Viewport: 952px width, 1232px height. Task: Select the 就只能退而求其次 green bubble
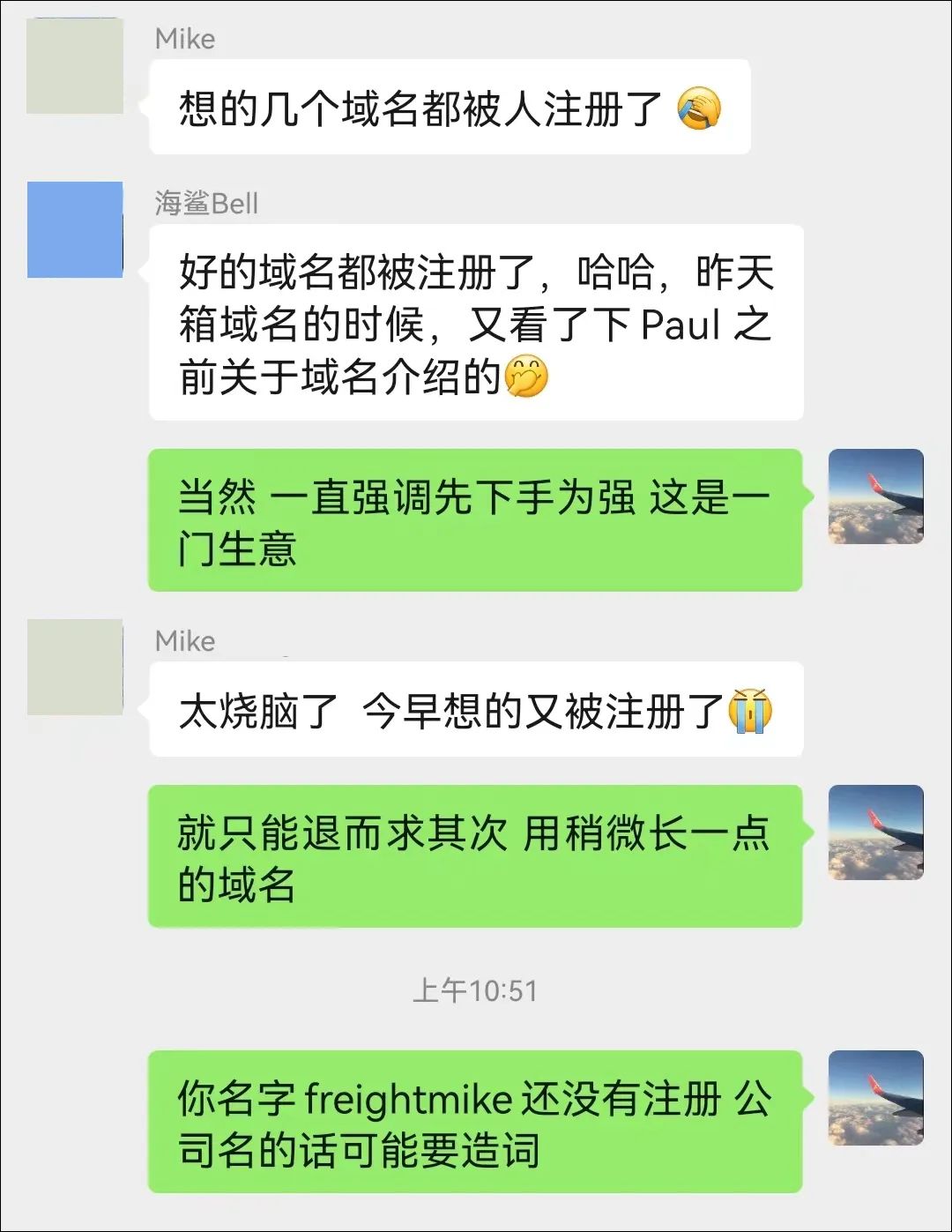point(476,857)
